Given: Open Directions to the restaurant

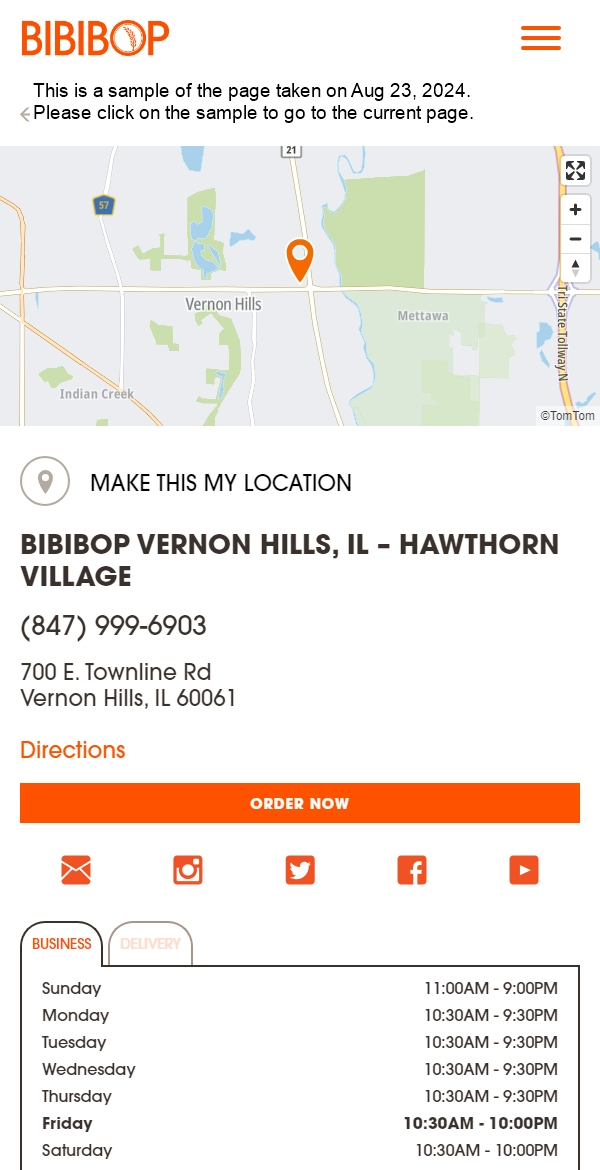Looking at the screenshot, I should pyautogui.click(x=73, y=750).
